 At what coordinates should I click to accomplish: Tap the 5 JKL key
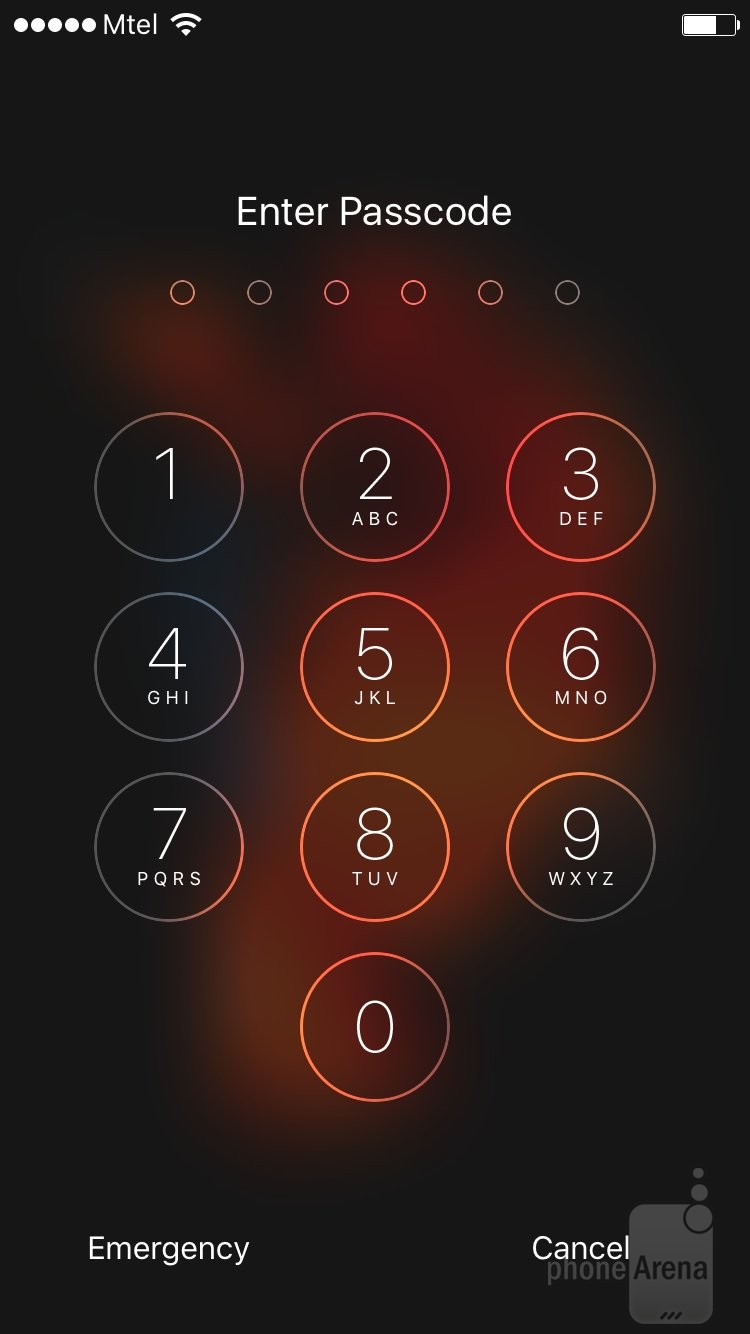point(375,667)
